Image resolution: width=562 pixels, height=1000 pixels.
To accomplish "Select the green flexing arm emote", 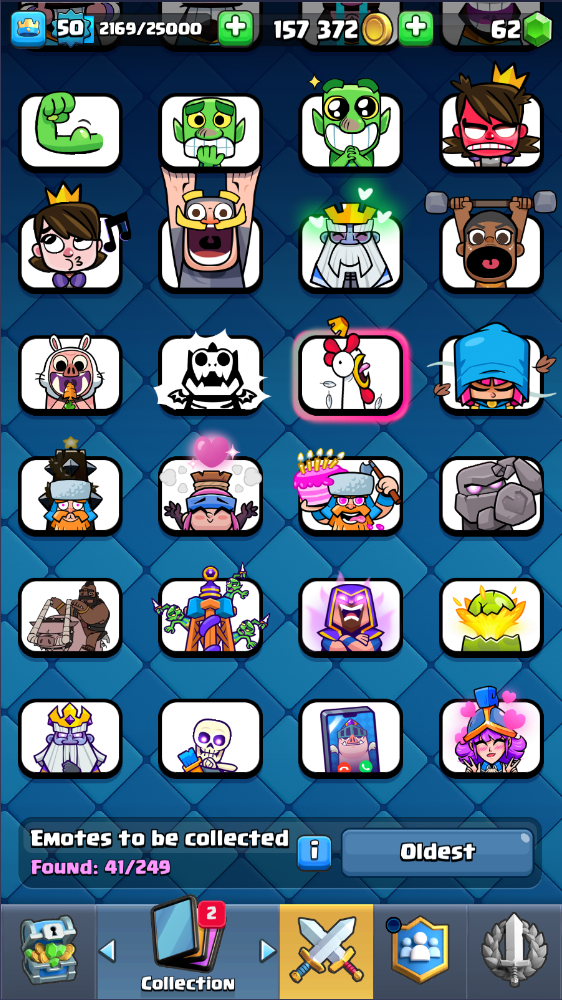I will [70, 132].
